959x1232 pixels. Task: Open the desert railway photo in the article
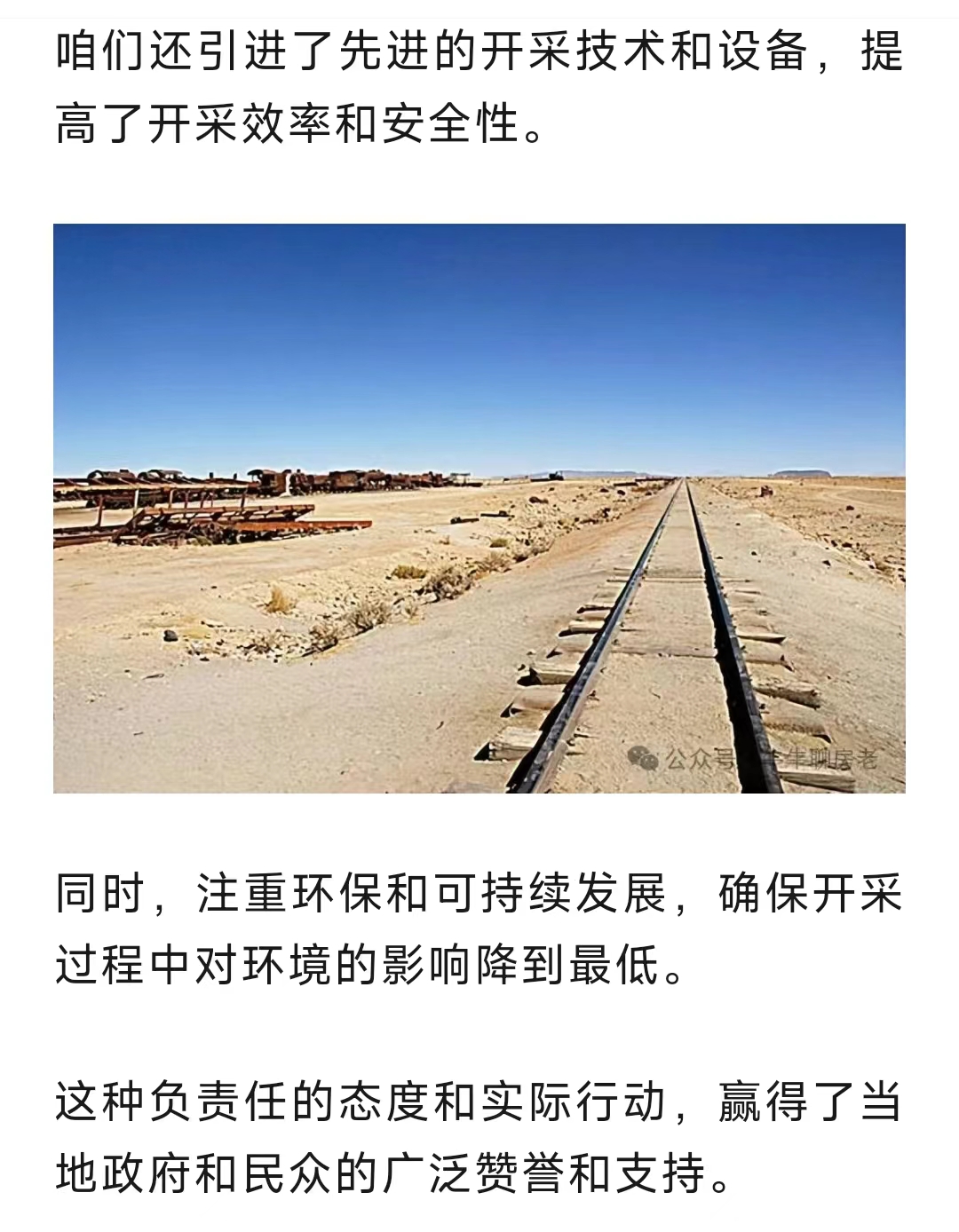pos(479,508)
